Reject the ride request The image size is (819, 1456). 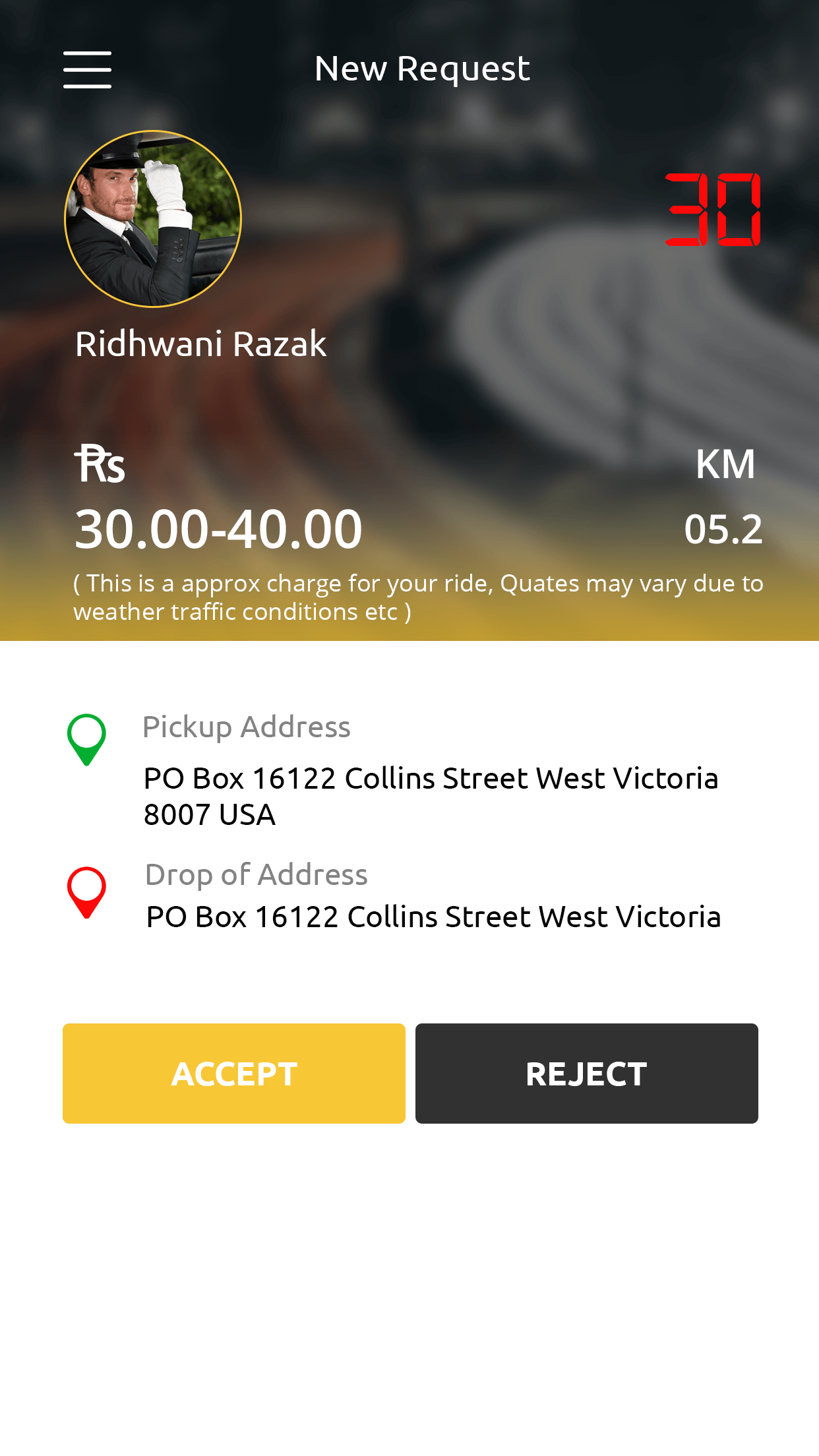(x=586, y=1073)
